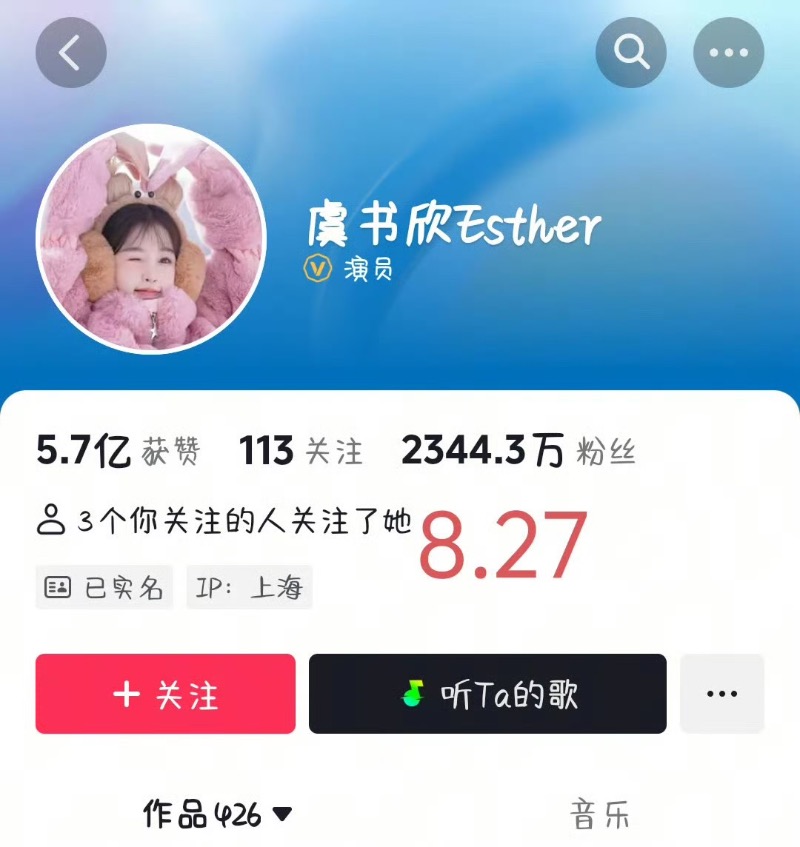
Task: Follow 虞书欣Esther with the red 关注 button
Action: (165, 694)
